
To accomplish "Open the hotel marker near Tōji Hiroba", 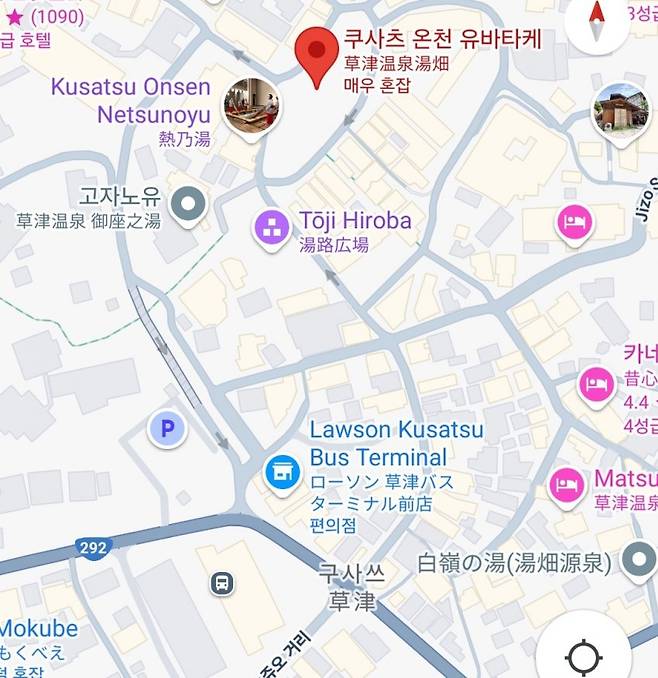I will (574, 222).
